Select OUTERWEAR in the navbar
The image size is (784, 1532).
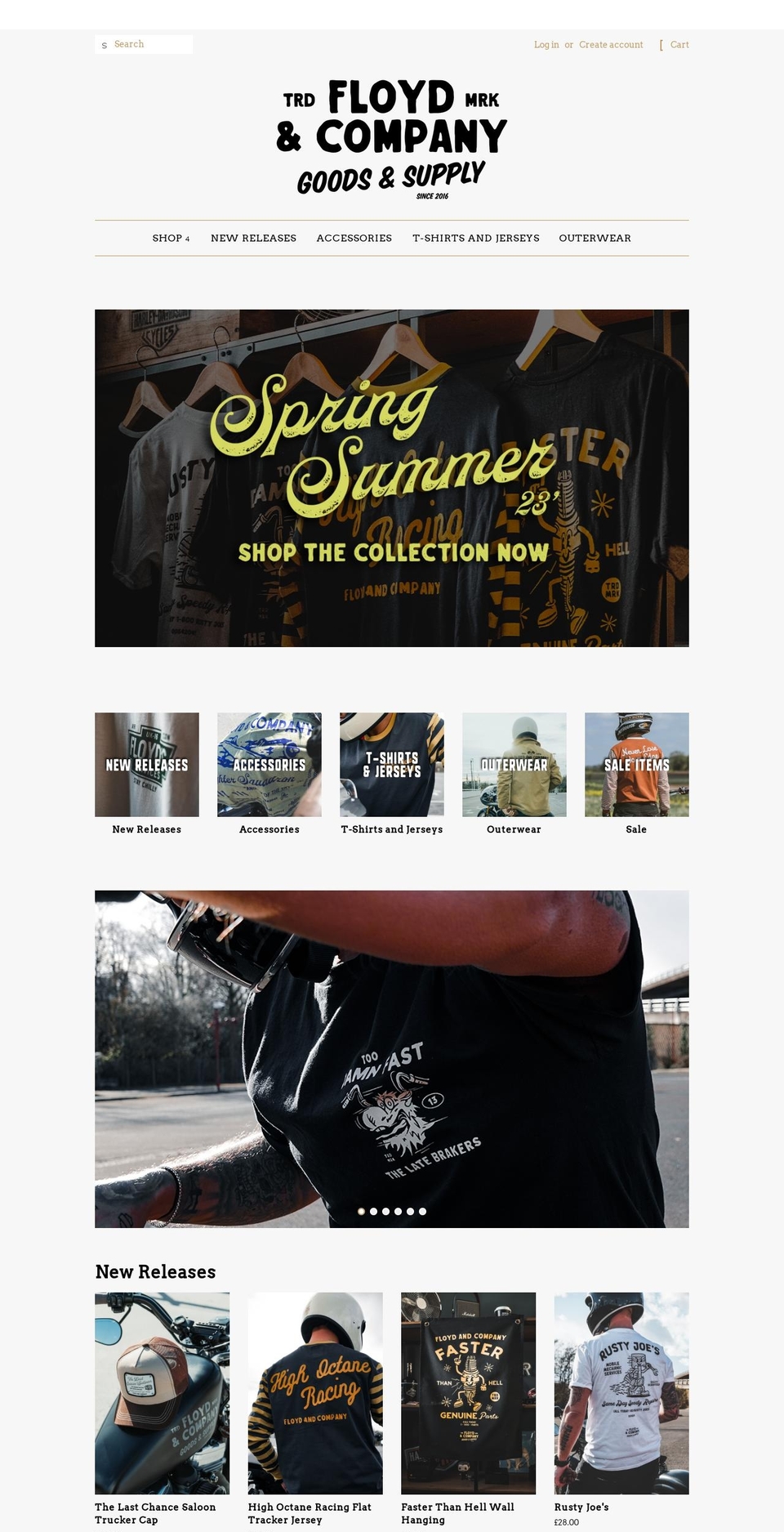(x=595, y=239)
